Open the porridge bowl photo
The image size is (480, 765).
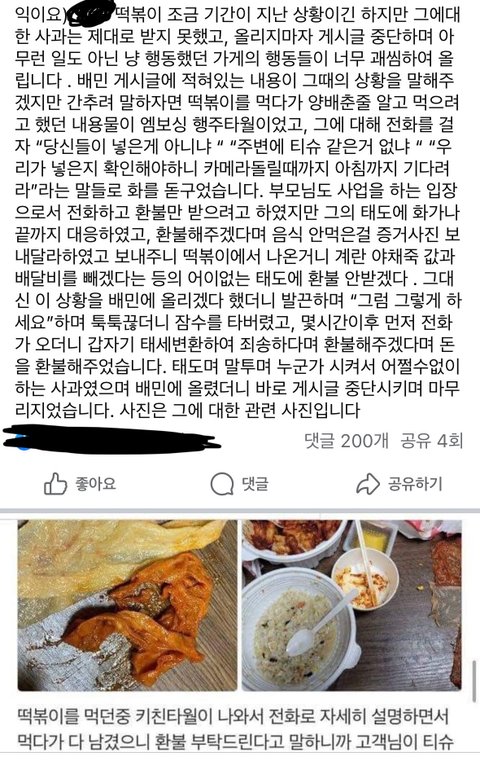click(x=352, y=605)
